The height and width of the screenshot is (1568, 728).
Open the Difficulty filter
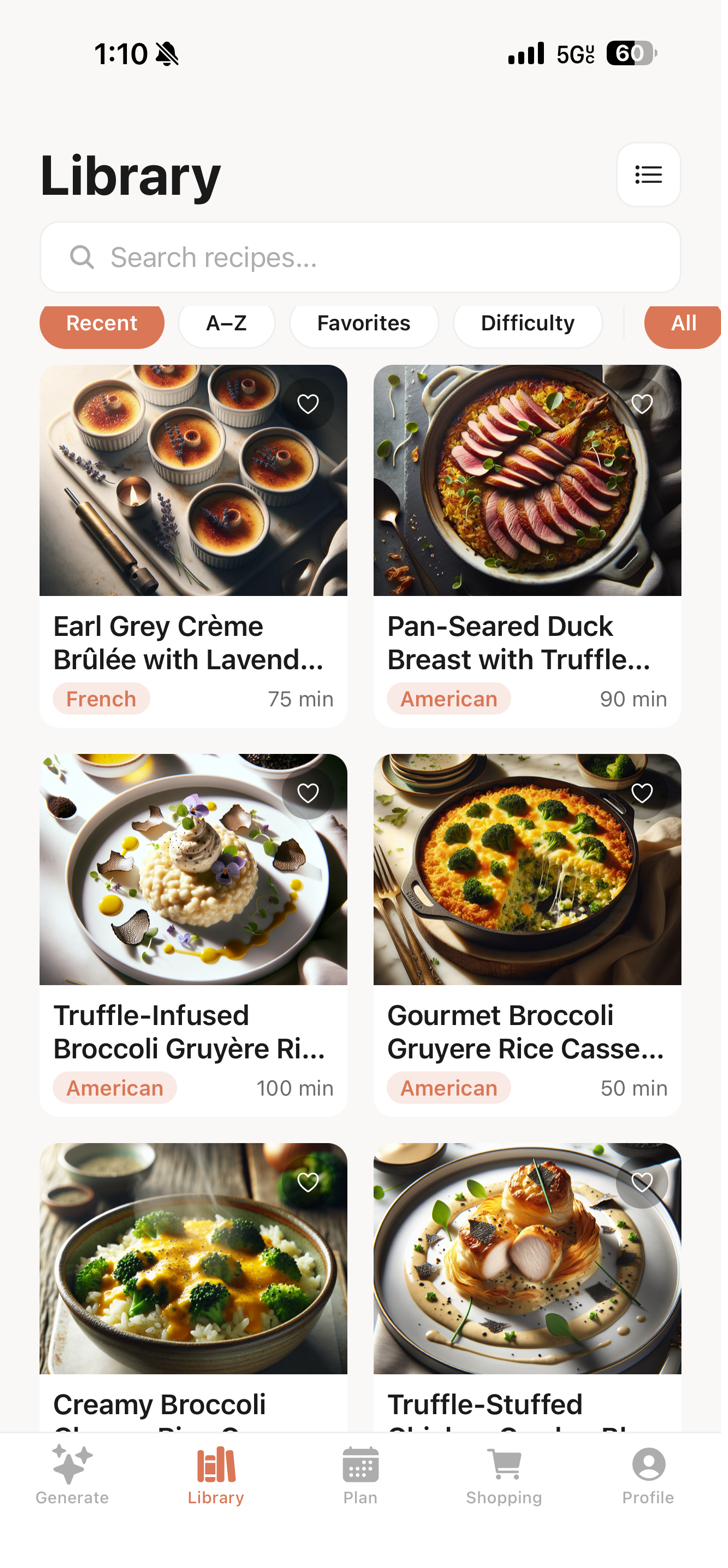pyautogui.click(x=527, y=324)
